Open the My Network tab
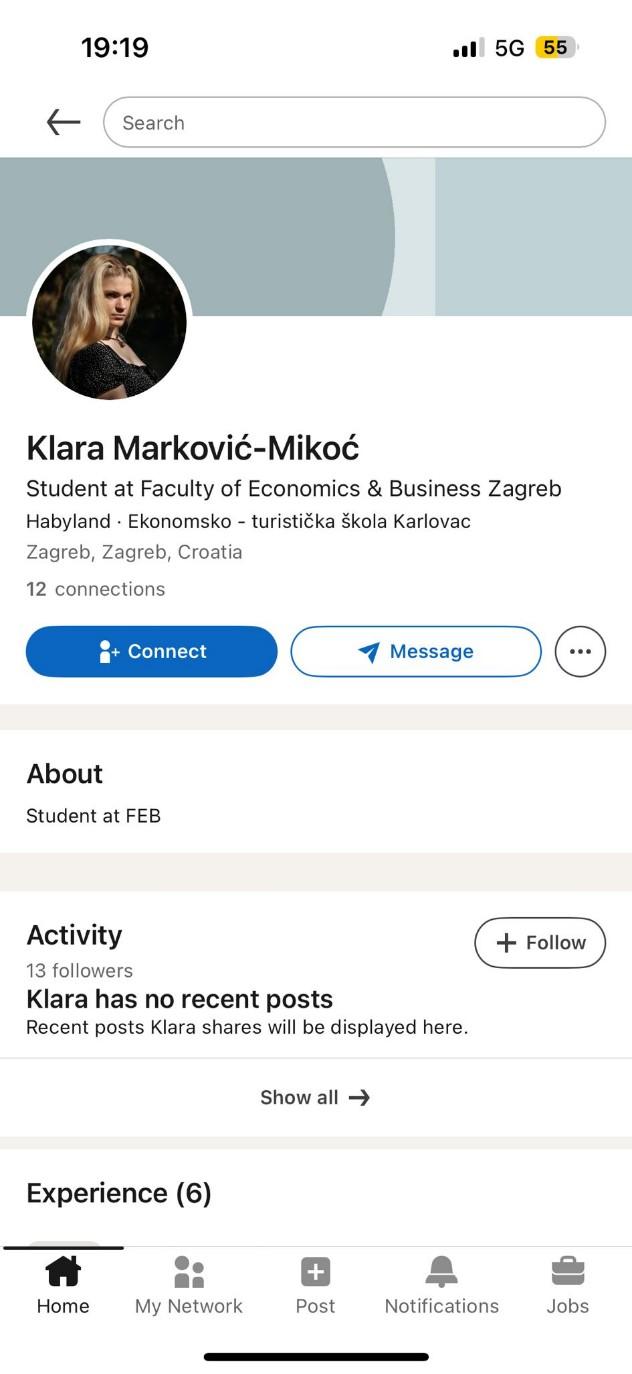This screenshot has width=632, height=1374. point(189,1286)
